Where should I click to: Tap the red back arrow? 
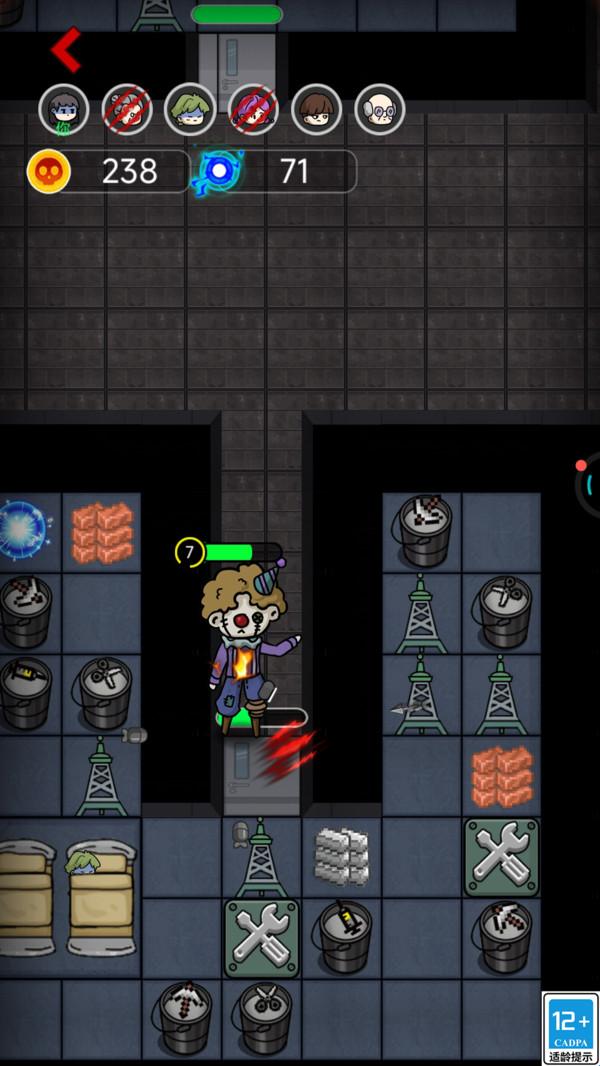click(66, 50)
